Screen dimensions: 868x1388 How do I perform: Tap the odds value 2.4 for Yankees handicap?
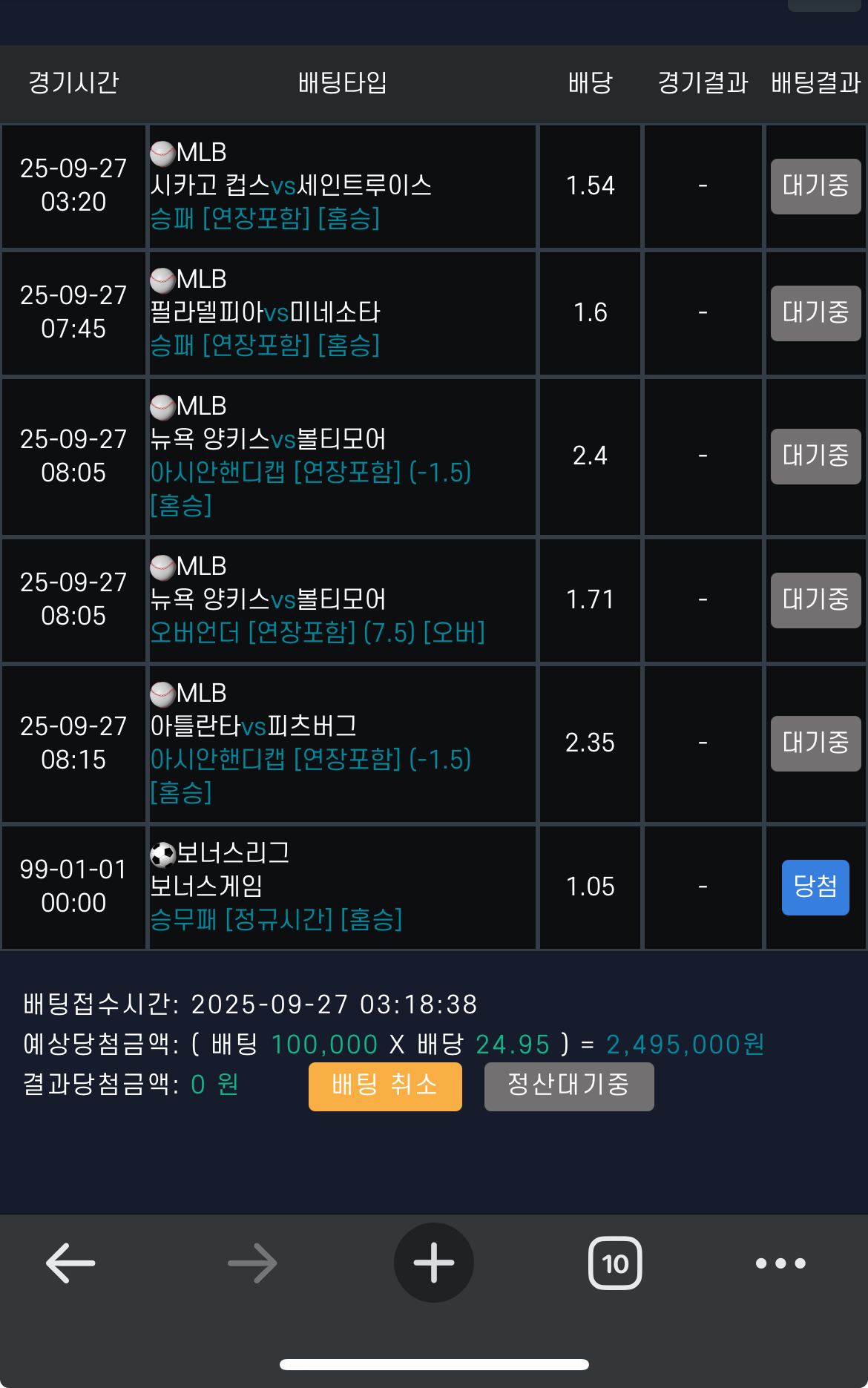pyautogui.click(x=590, y=456)
